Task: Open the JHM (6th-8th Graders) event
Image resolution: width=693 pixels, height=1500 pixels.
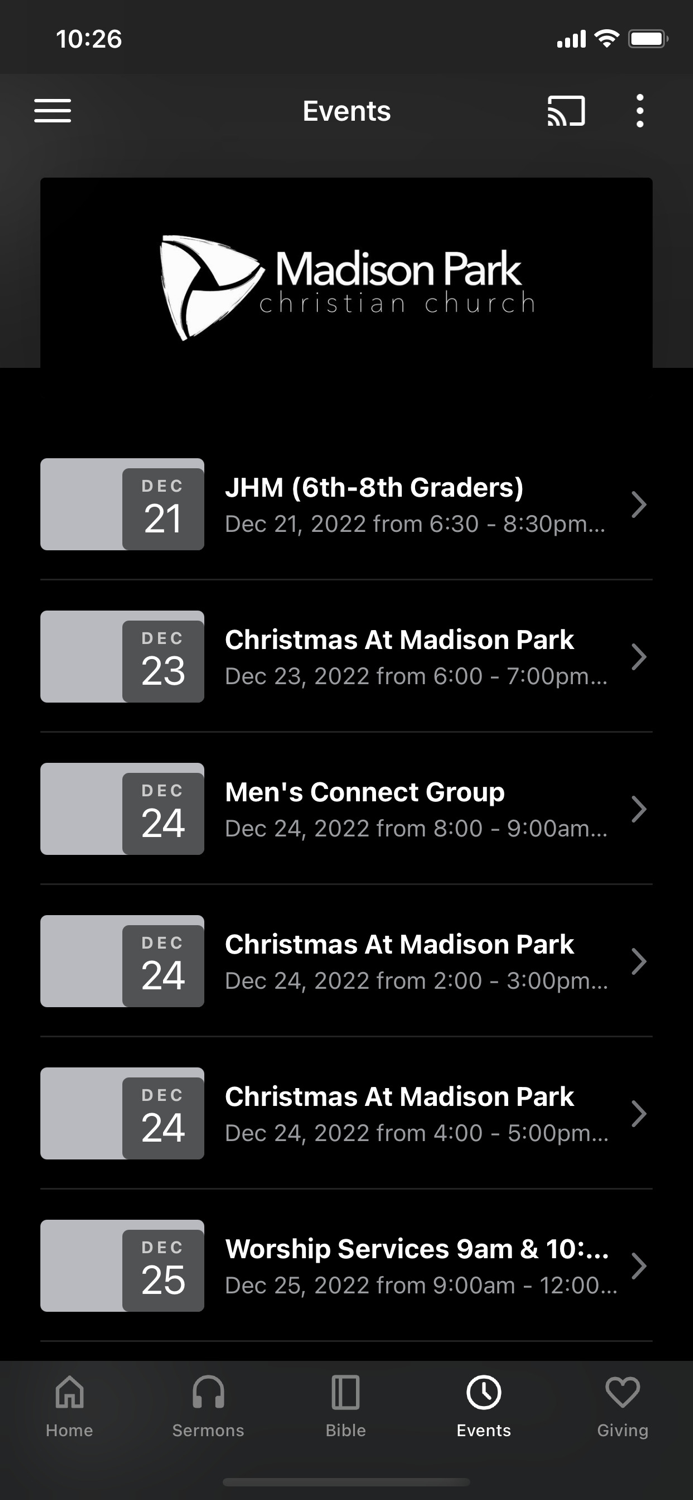Action: tap(346, 505)
